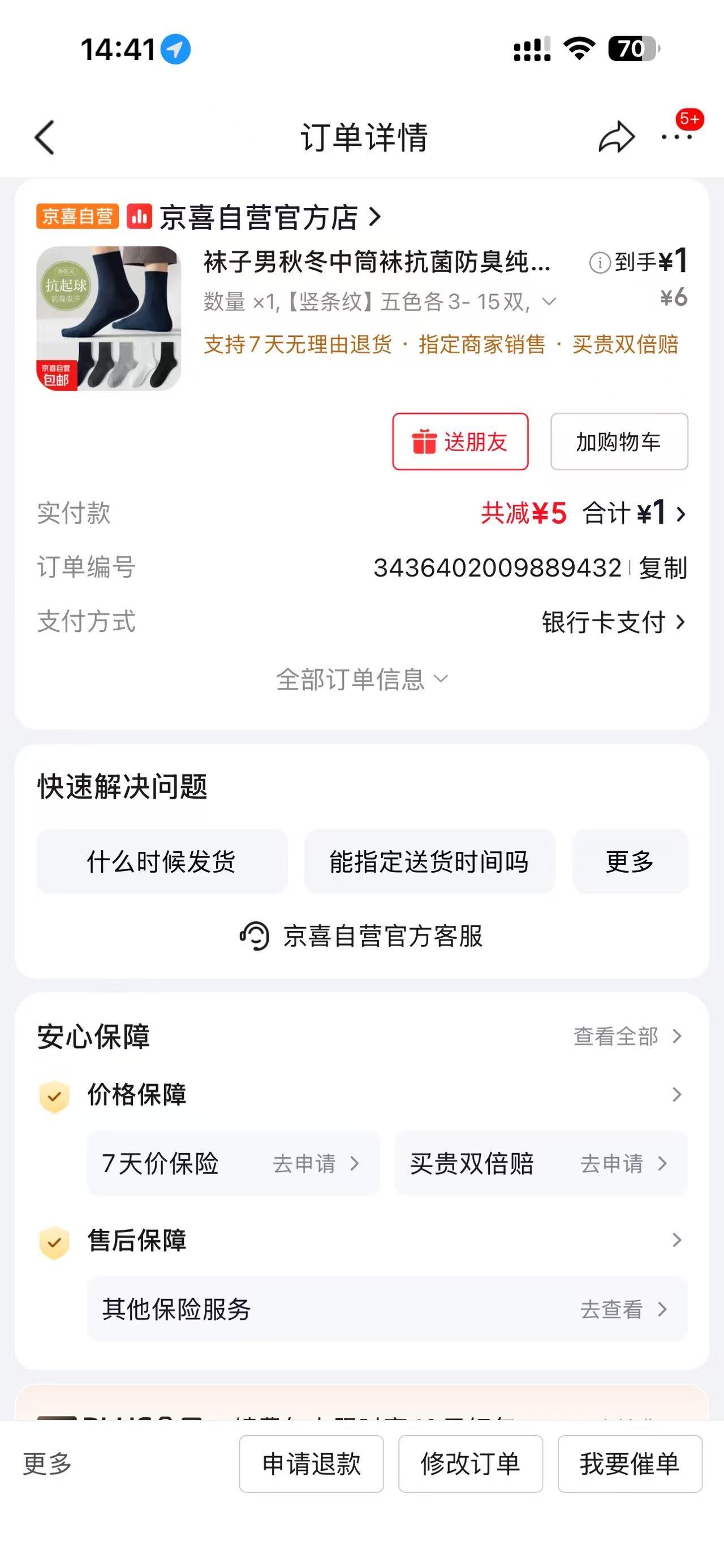The width and height of the screenshot is (724, 1568).
Task: Share this order
Action: pyautogui.click(x=616, y=137)
